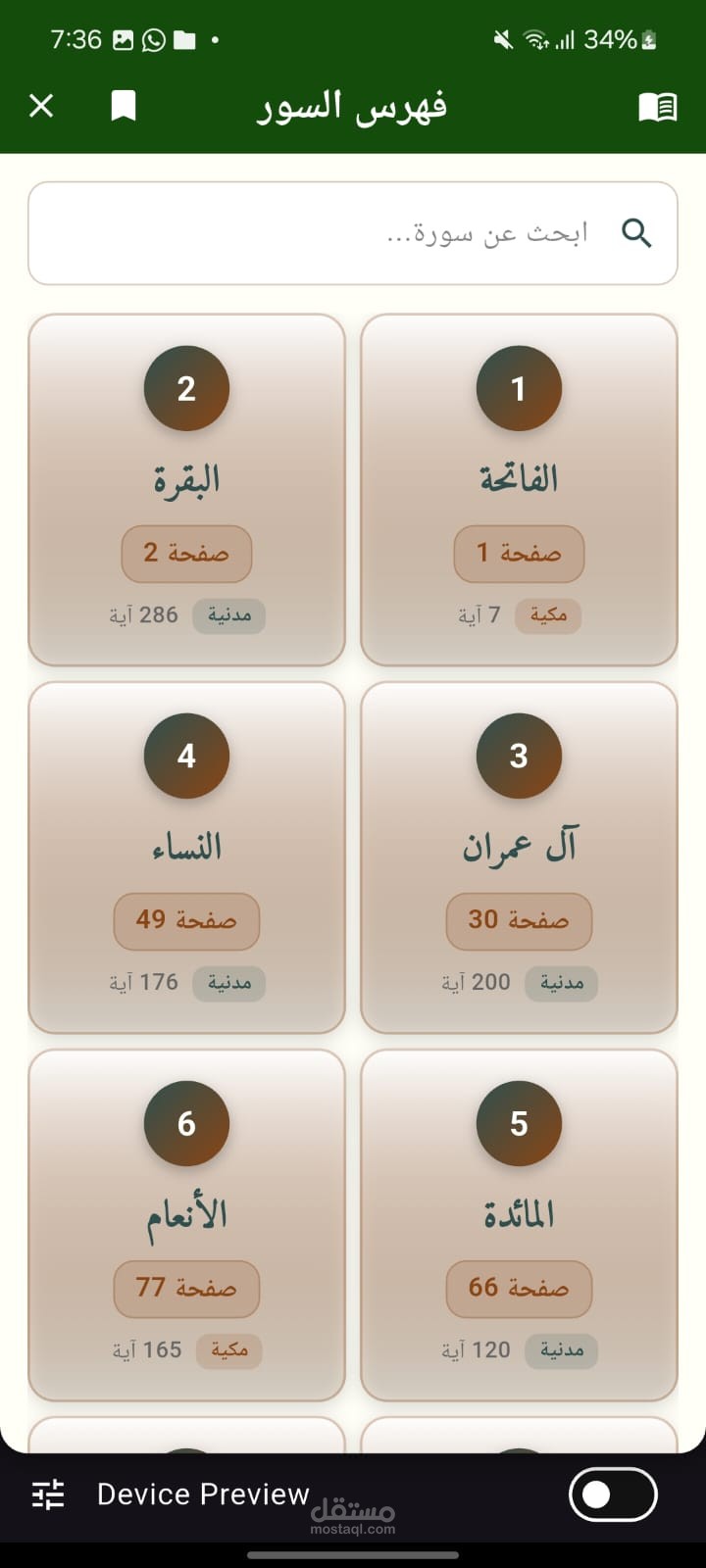Select surah النساء card

tap(186, 857)
